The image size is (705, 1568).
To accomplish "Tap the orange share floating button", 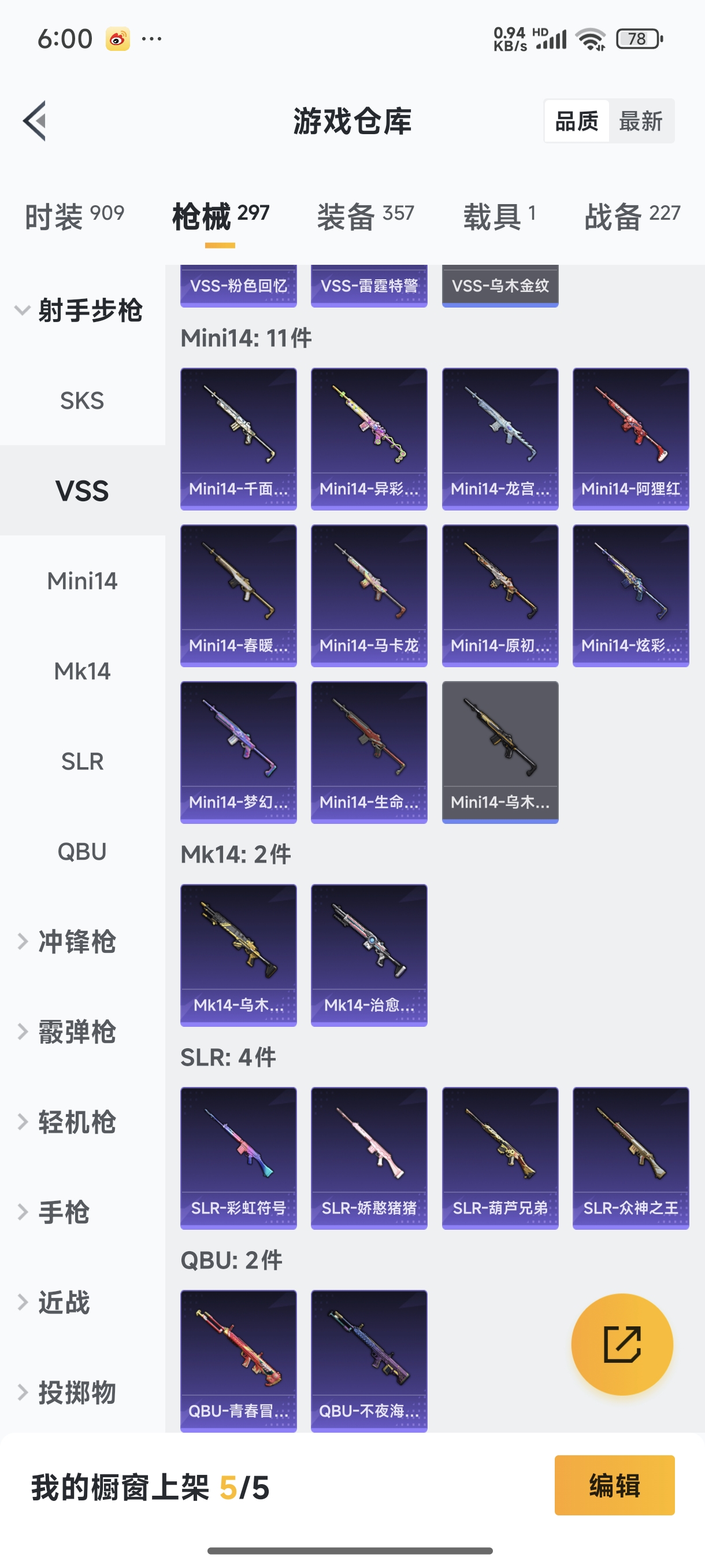I will tap(622, 1344).
